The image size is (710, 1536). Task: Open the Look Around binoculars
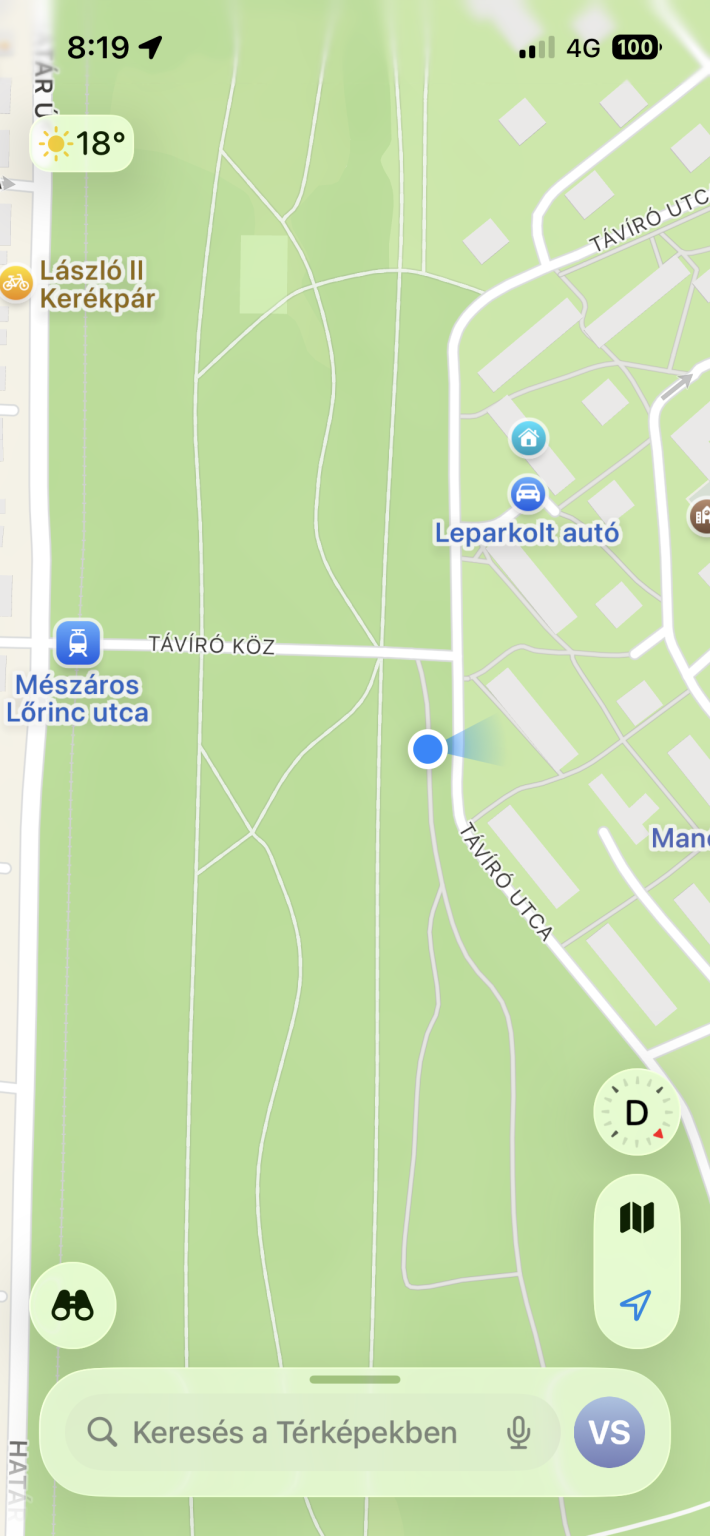click(73, 1305)
